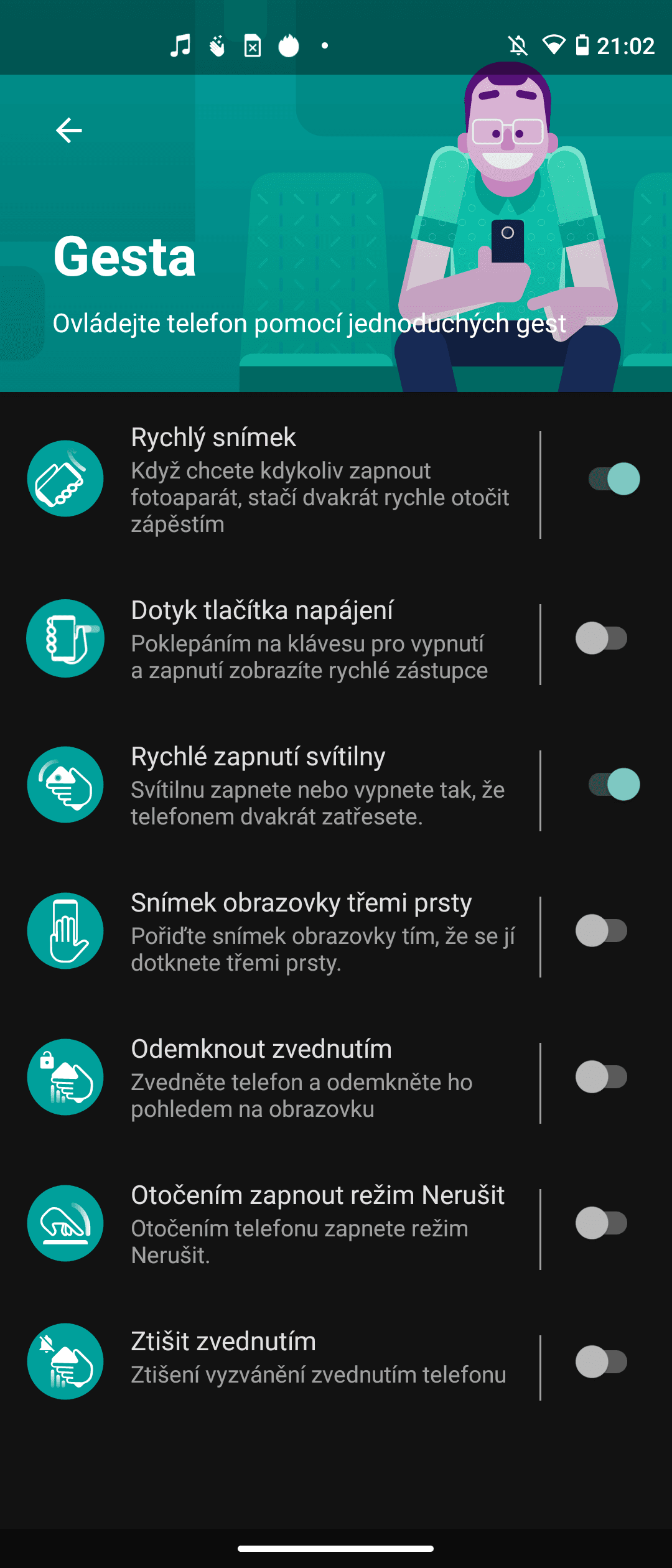Turn off the Rychlé zapnutí svítilny switch

click(x=614, y=785)
